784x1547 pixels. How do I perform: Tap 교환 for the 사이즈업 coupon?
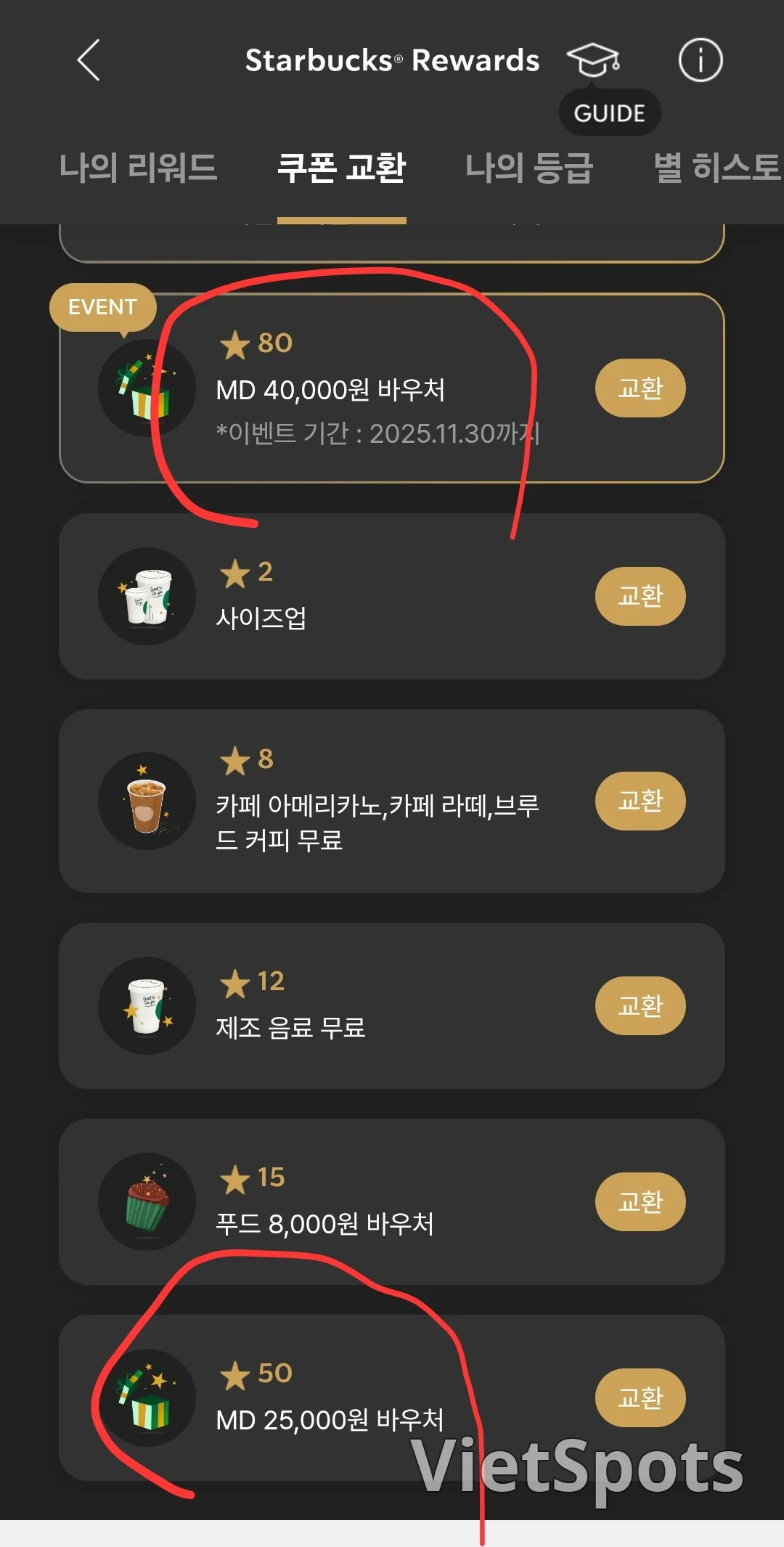640,596
